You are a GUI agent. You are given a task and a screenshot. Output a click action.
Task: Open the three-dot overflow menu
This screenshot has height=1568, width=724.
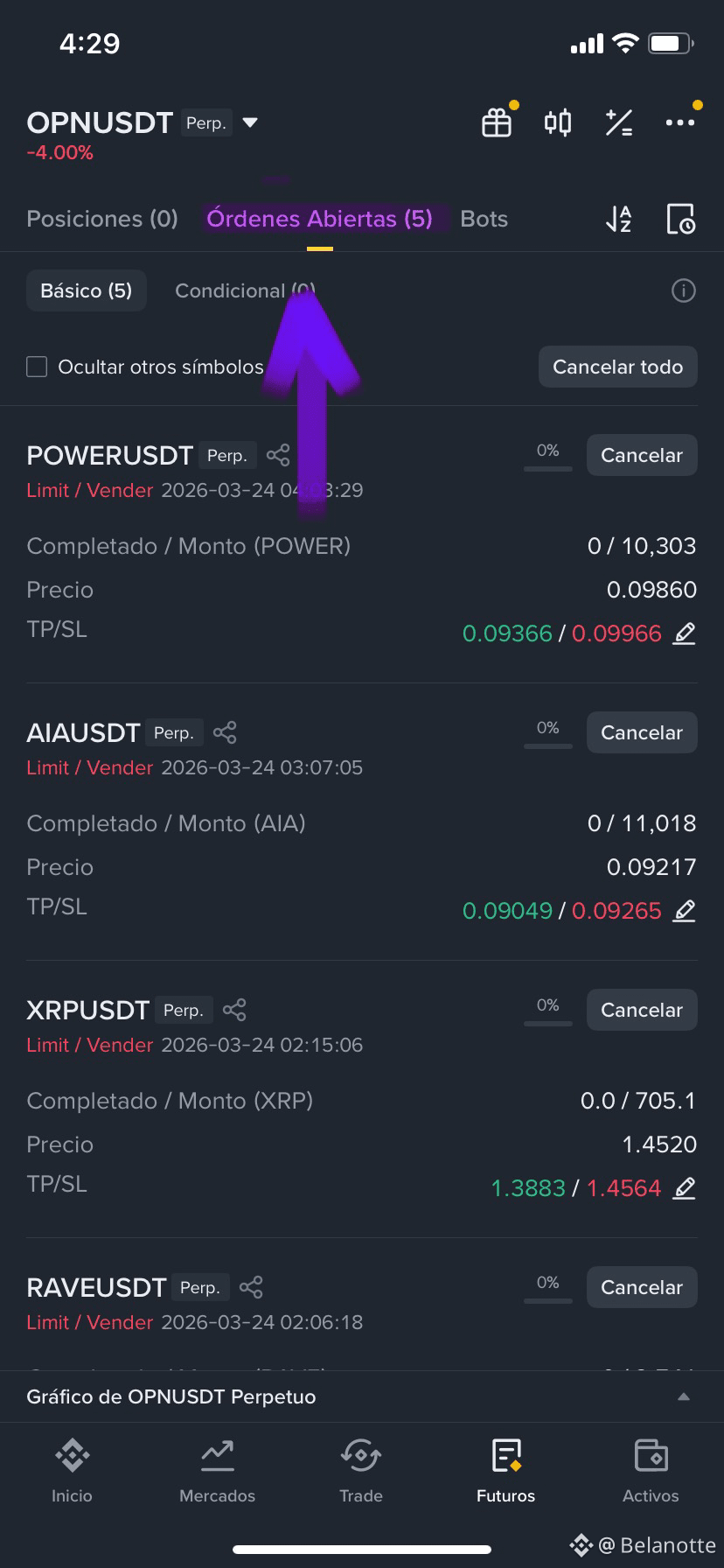(x=680, y=122)
